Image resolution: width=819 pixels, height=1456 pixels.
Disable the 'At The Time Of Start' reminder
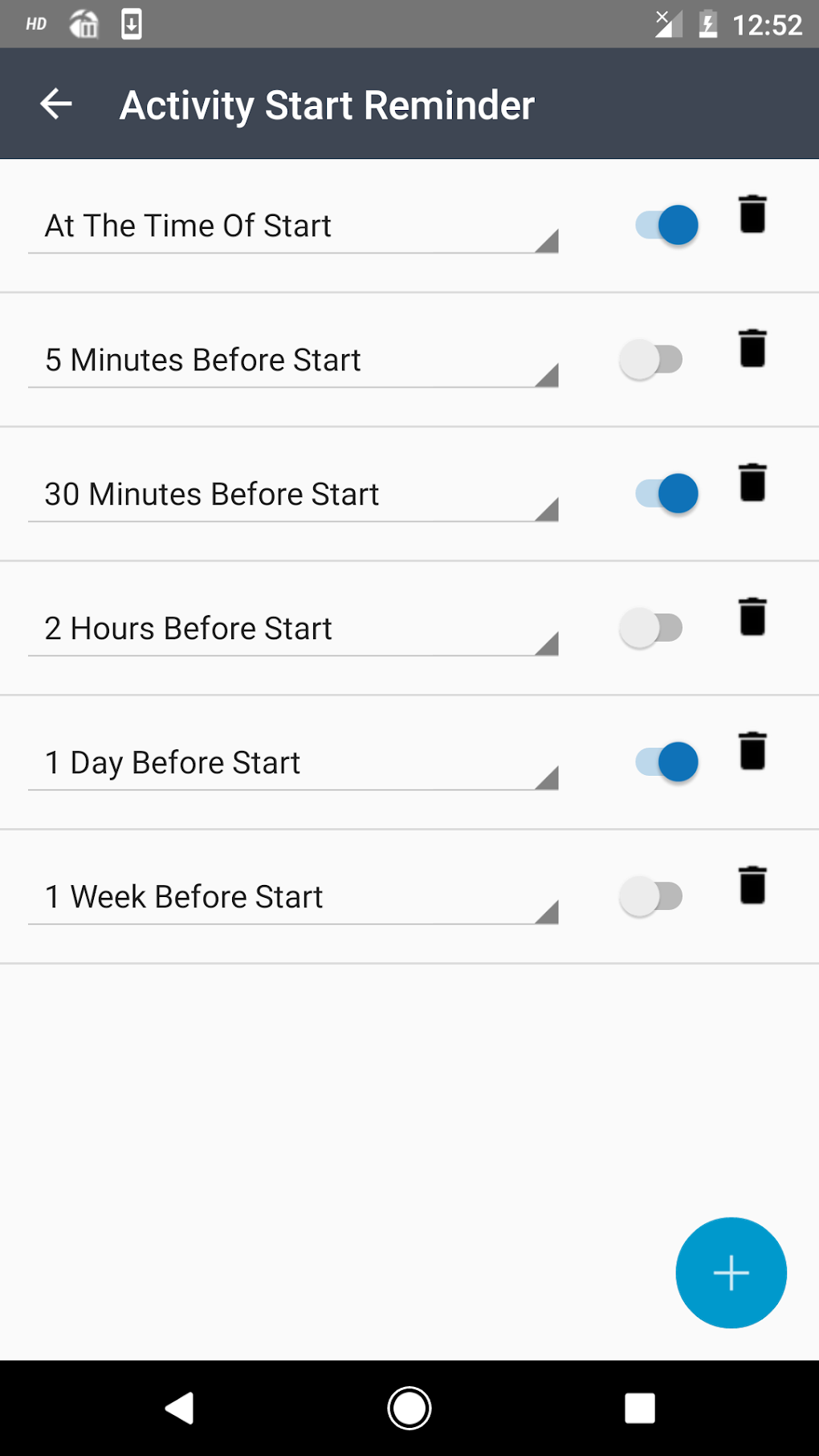[666, 225]
